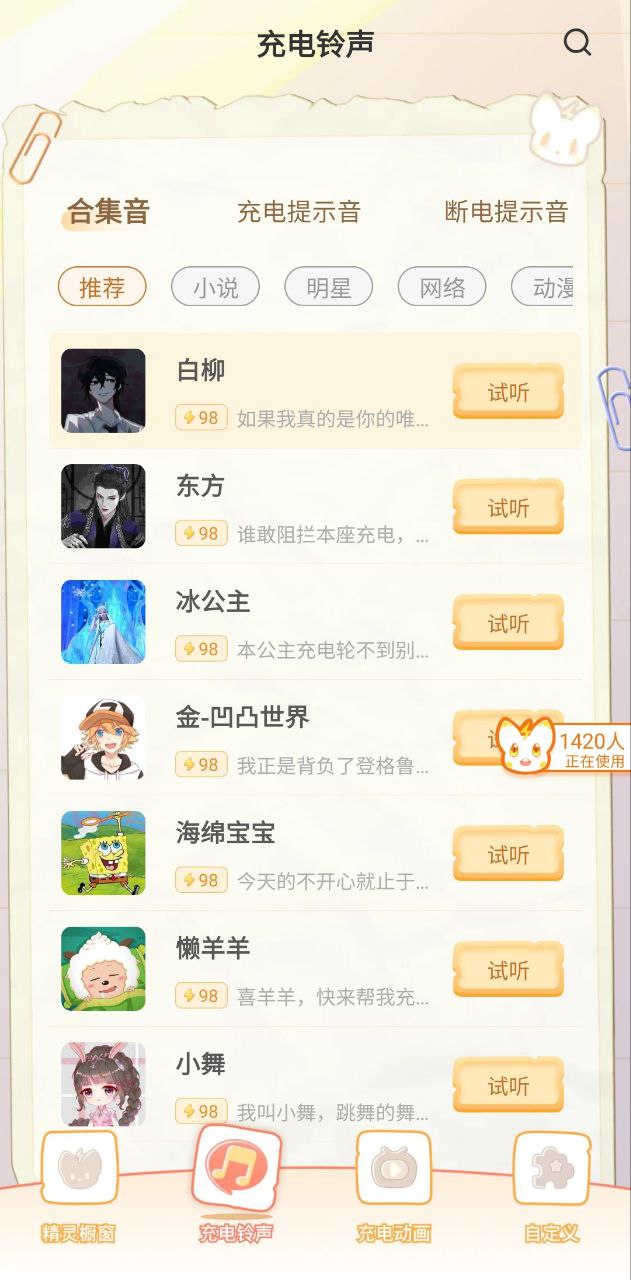Viewport: 631px width, 1280px height.
Task: Tap 试听 for 白柳
Action: point(508,392)
